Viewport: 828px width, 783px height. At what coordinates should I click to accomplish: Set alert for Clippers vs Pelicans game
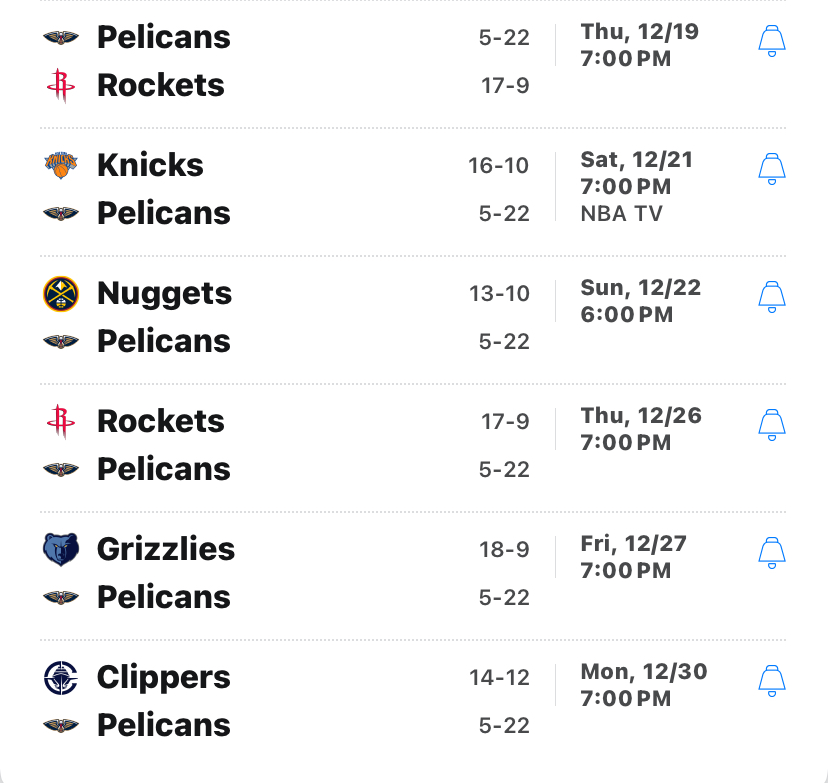coord(772,682)
